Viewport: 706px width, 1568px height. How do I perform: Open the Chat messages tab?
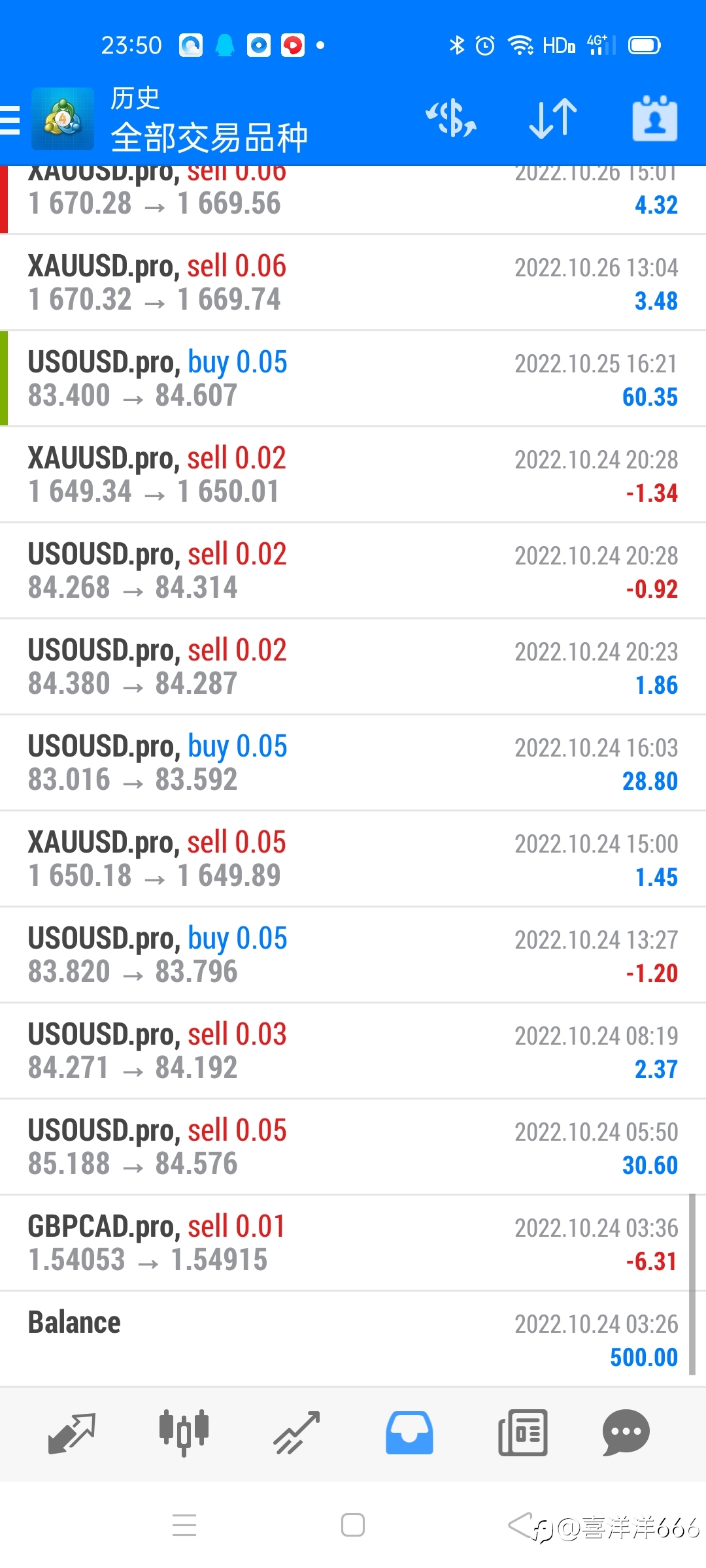(626, 1433)
